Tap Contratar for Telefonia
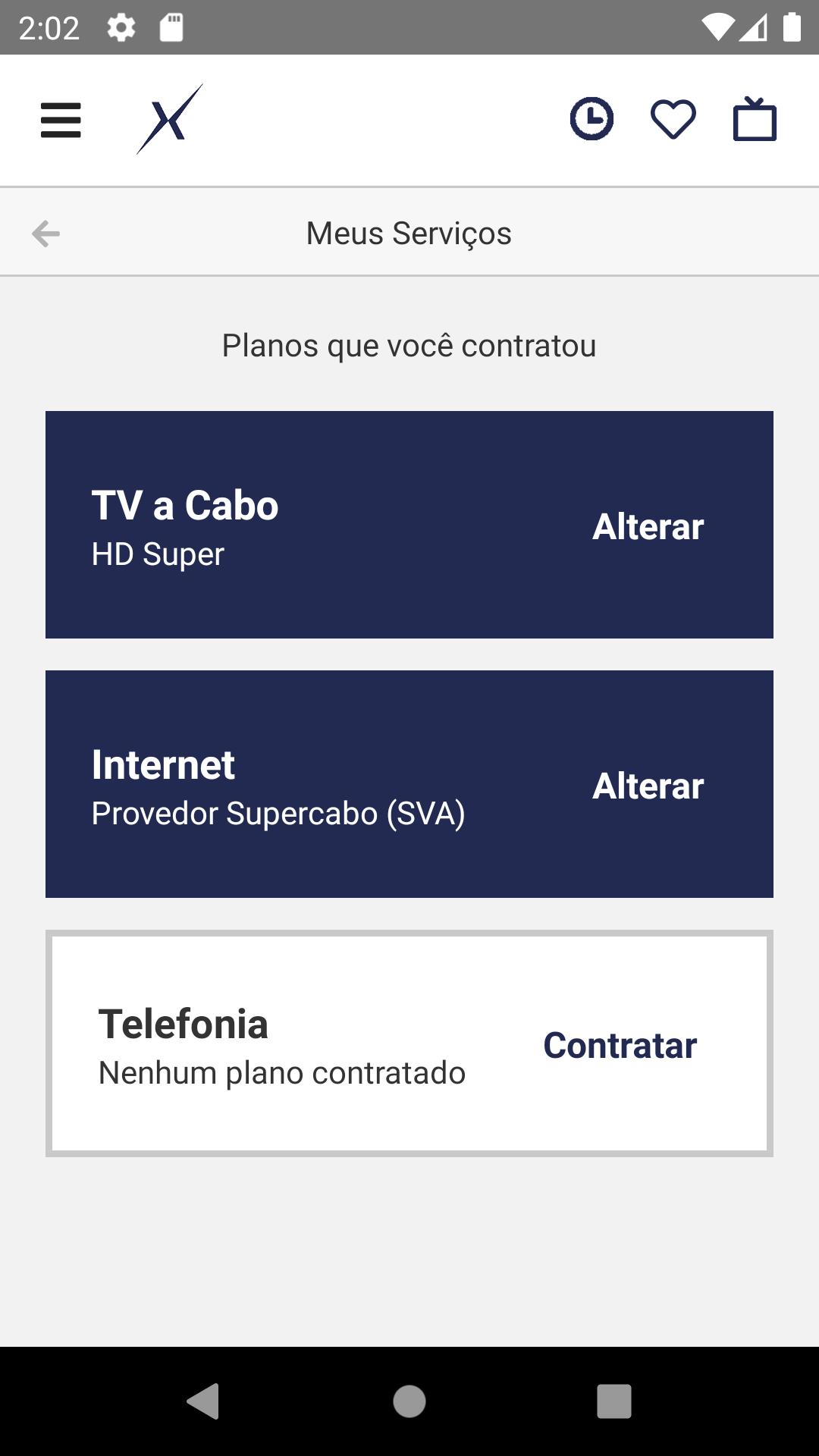This screenshot has height=1456, width=819. click(620, 1045)
